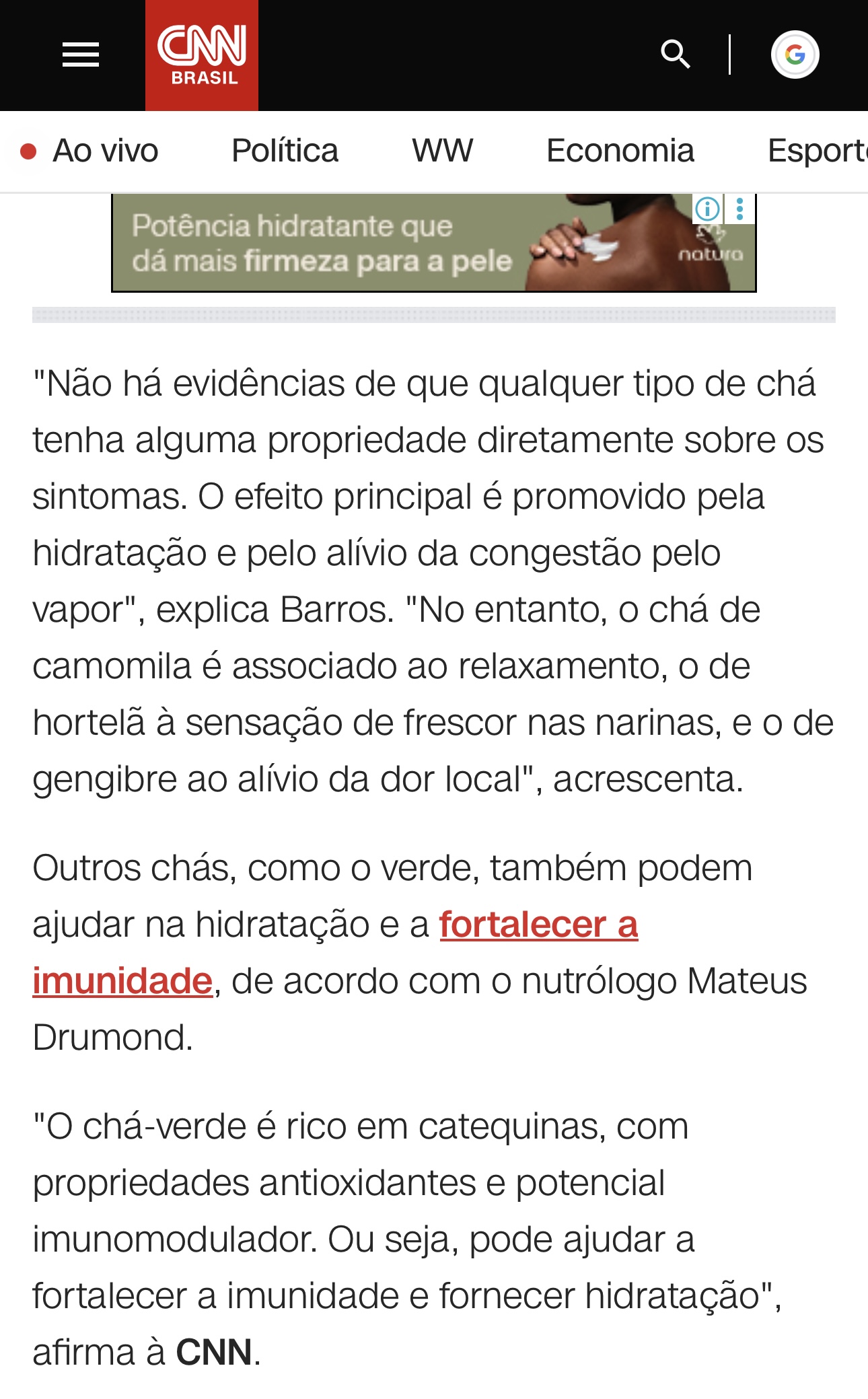The height and width of the screenshot is (1399, 868).
Task: Sign in with the Google account icon
Action: coord(795,55)
